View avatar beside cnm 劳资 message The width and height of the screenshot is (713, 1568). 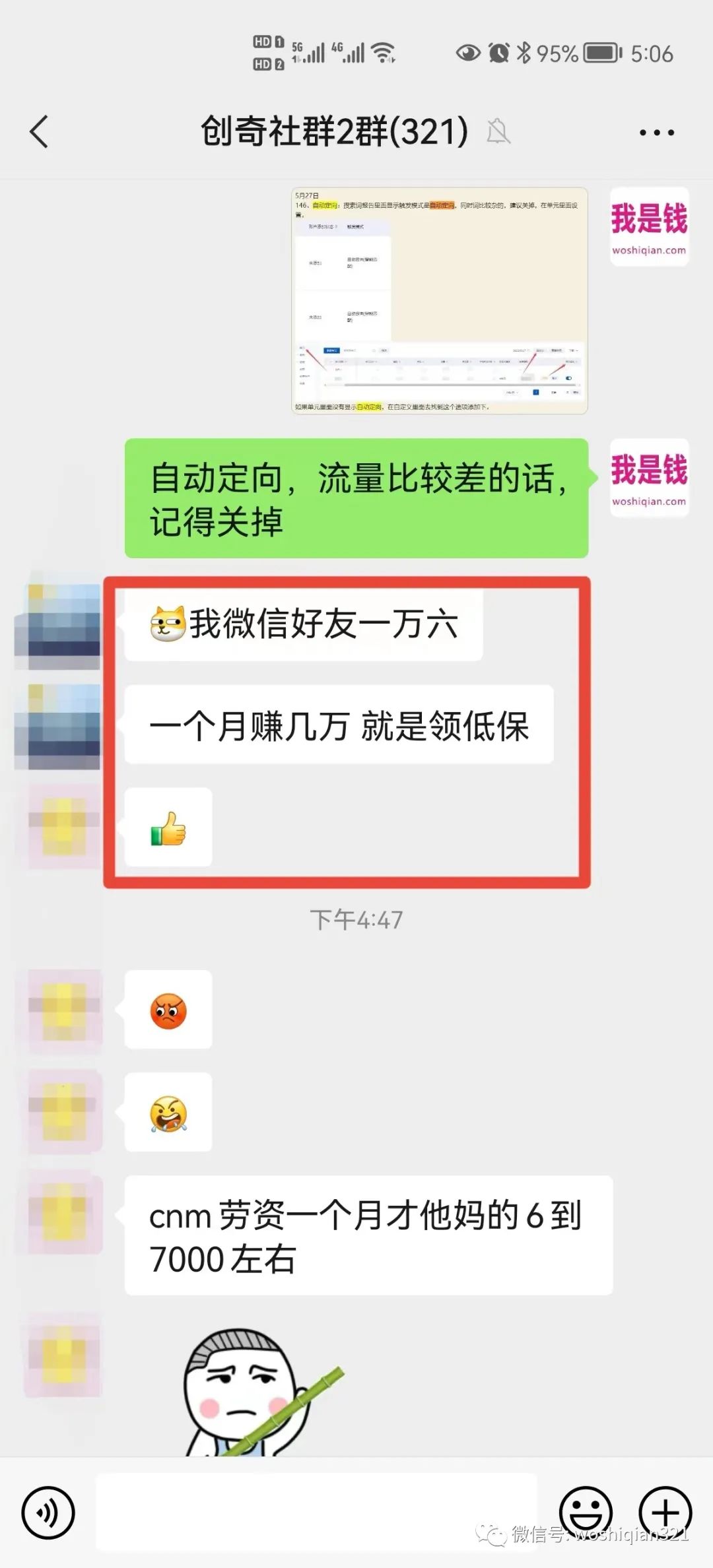coord(63,1215)
